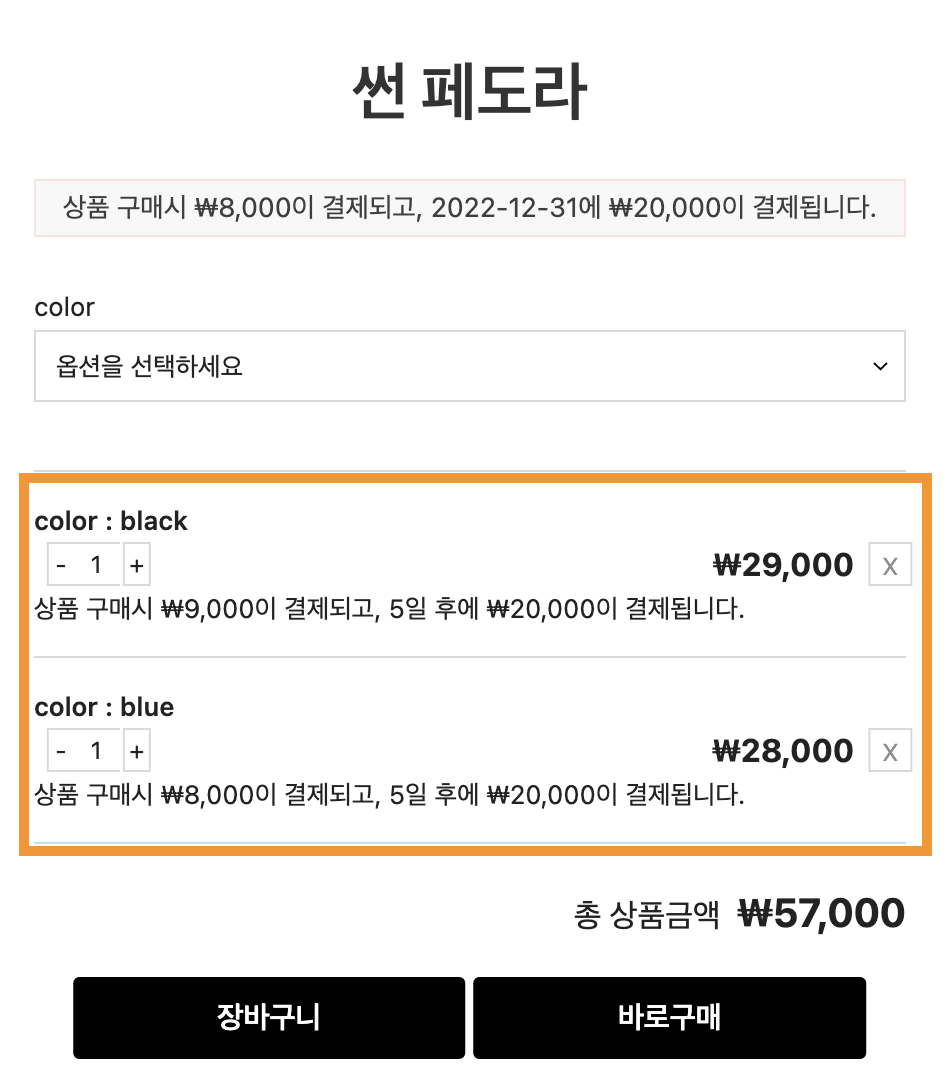Screen dimensions: 952x1078
Task: Edit quantity field for color blue
Action: pyautogui.click(x=97, y=751)
